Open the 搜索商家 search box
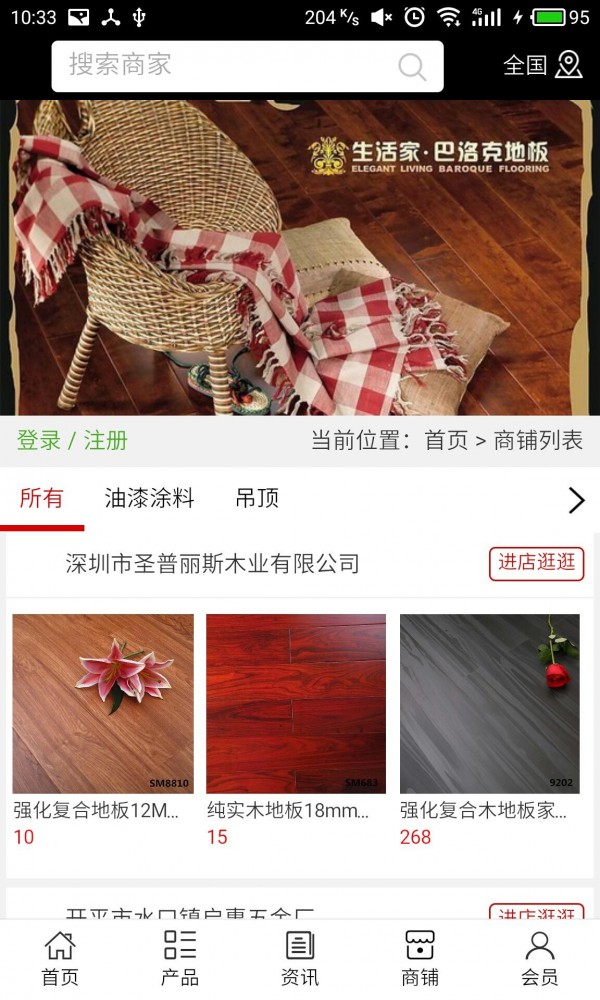 tap(220, 66)
